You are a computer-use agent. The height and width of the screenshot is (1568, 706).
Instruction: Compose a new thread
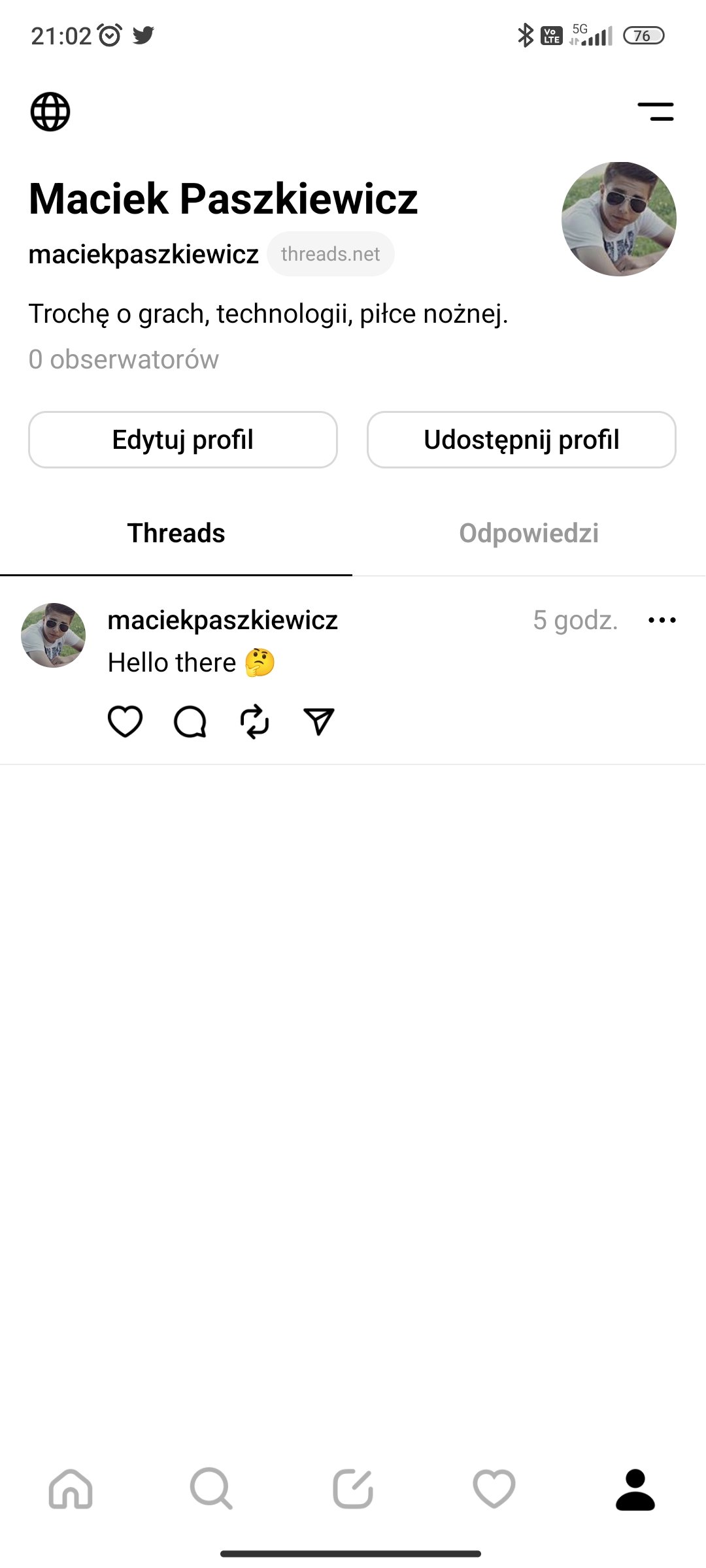[x=353, y=1489]
